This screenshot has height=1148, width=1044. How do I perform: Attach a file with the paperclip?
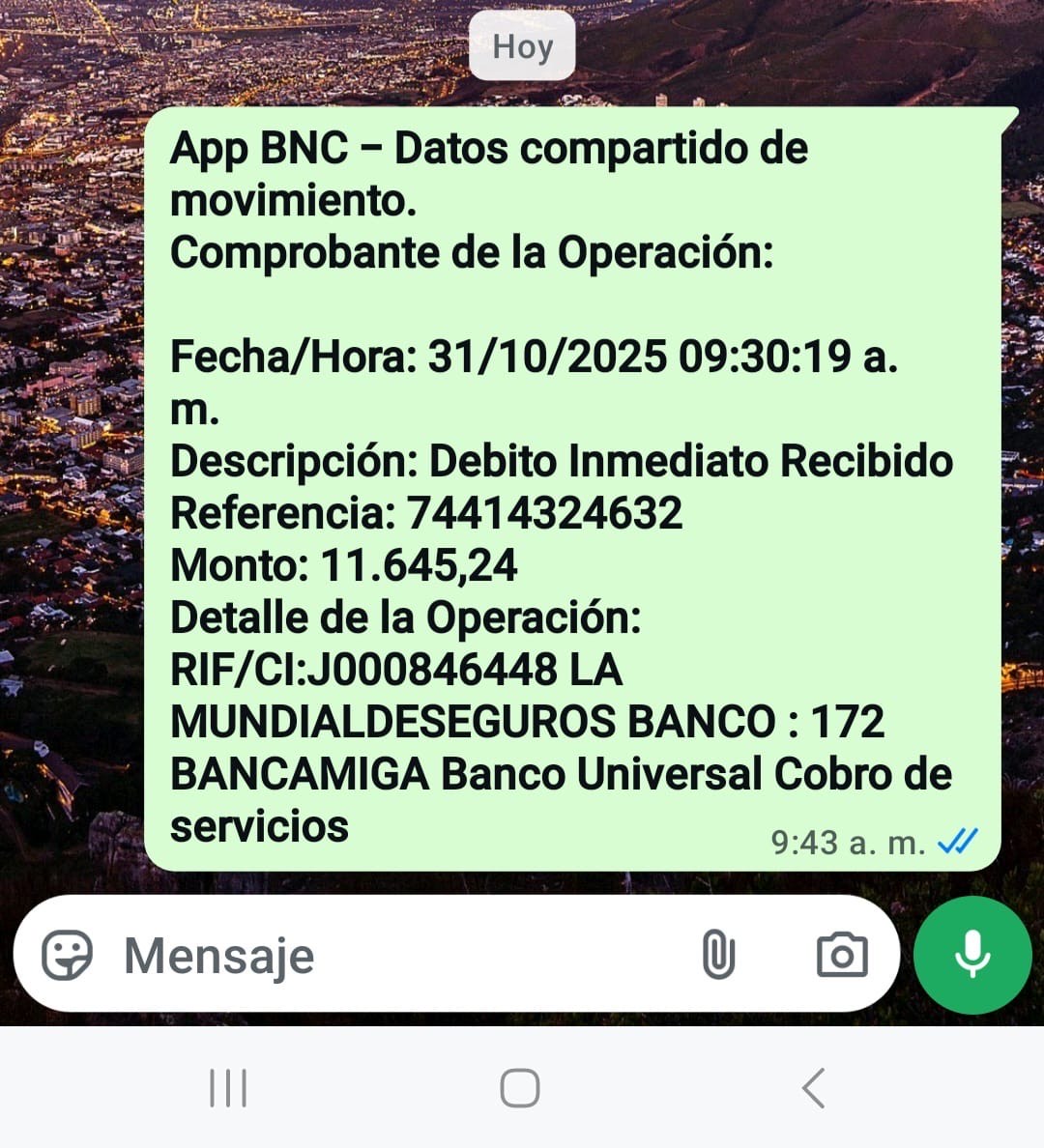point(718,956)
